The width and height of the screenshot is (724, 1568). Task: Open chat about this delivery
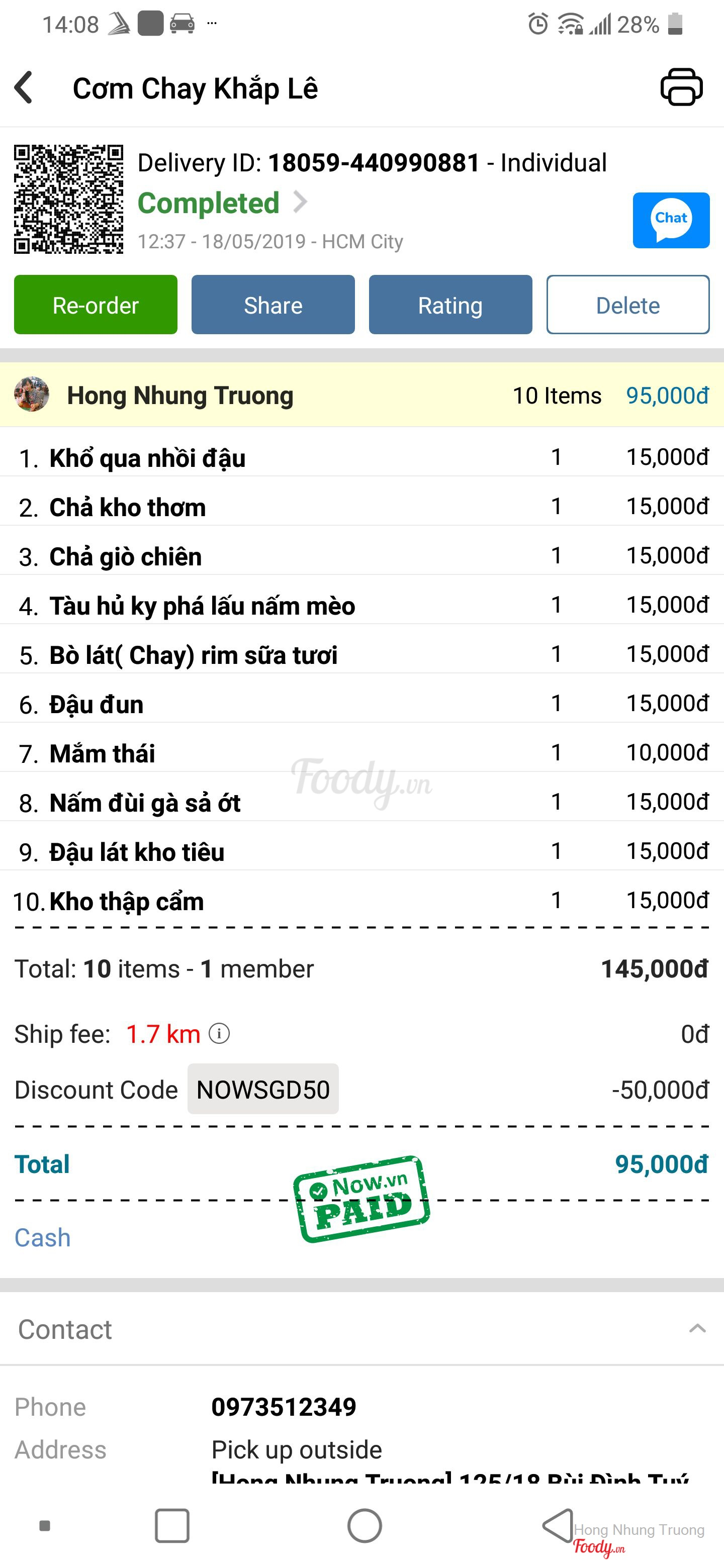pos(670,220)
